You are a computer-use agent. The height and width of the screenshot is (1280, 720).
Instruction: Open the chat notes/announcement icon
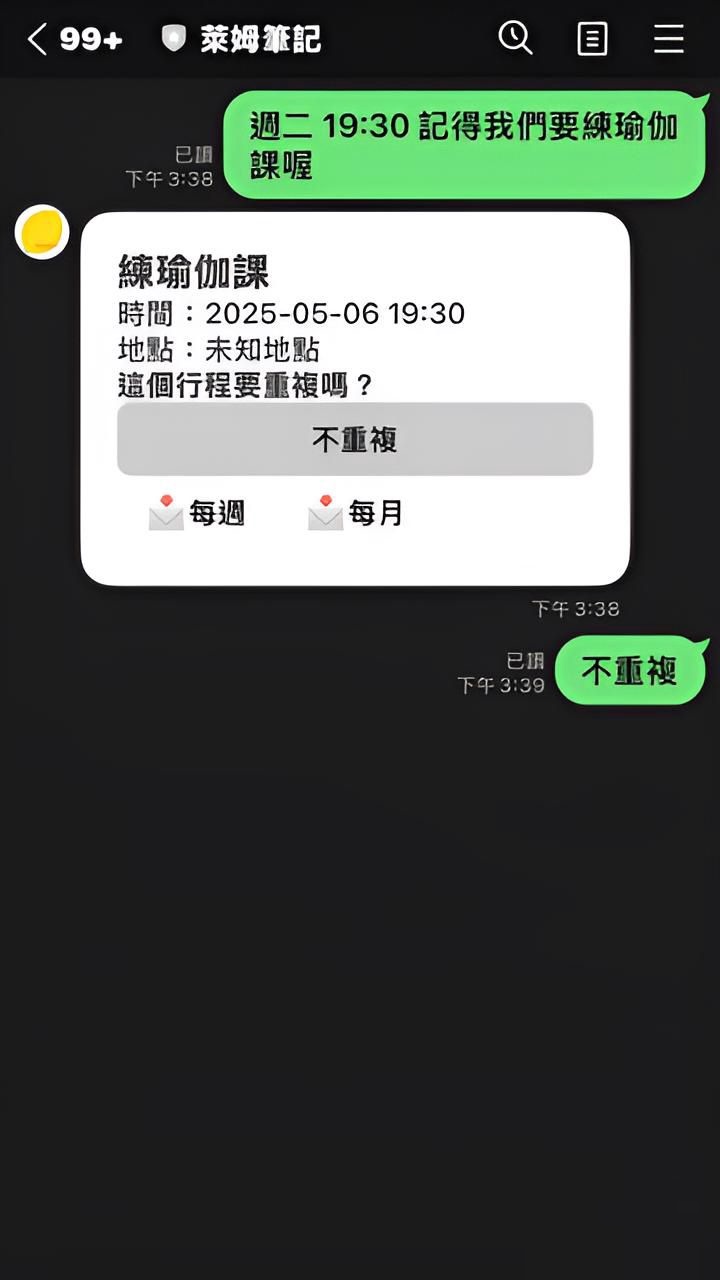[592, 38]
